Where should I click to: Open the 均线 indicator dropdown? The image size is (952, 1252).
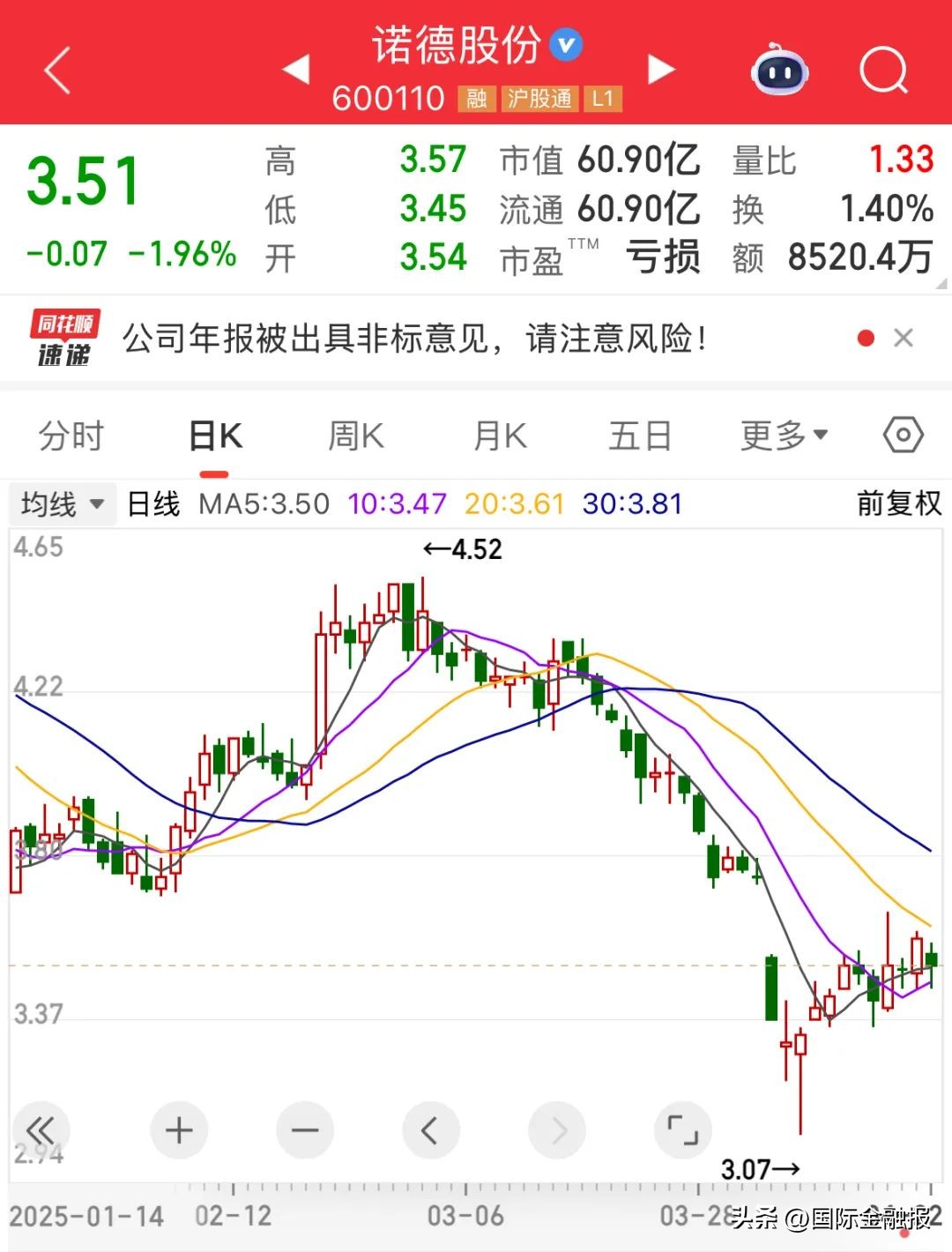click(62, 503)
